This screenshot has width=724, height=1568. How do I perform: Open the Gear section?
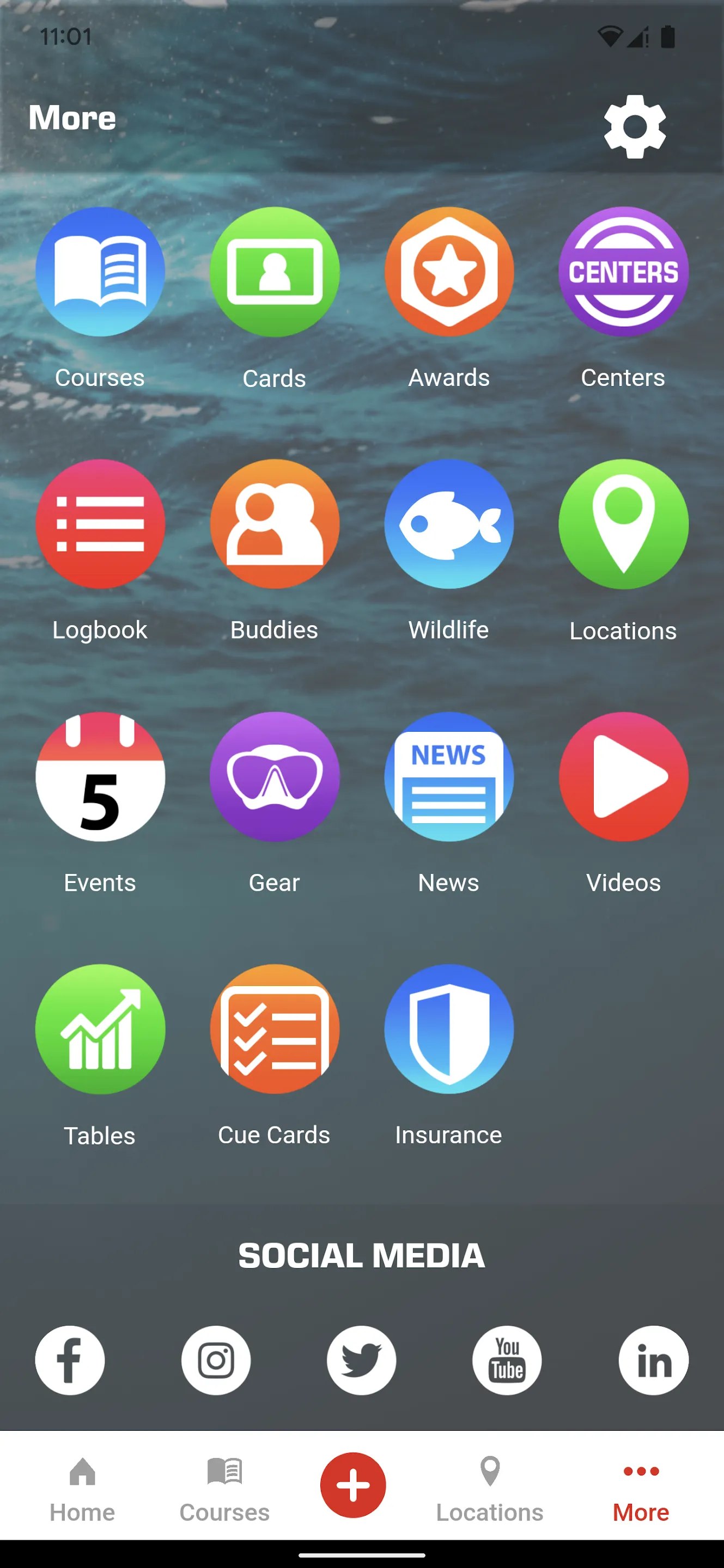click(274, 777)
